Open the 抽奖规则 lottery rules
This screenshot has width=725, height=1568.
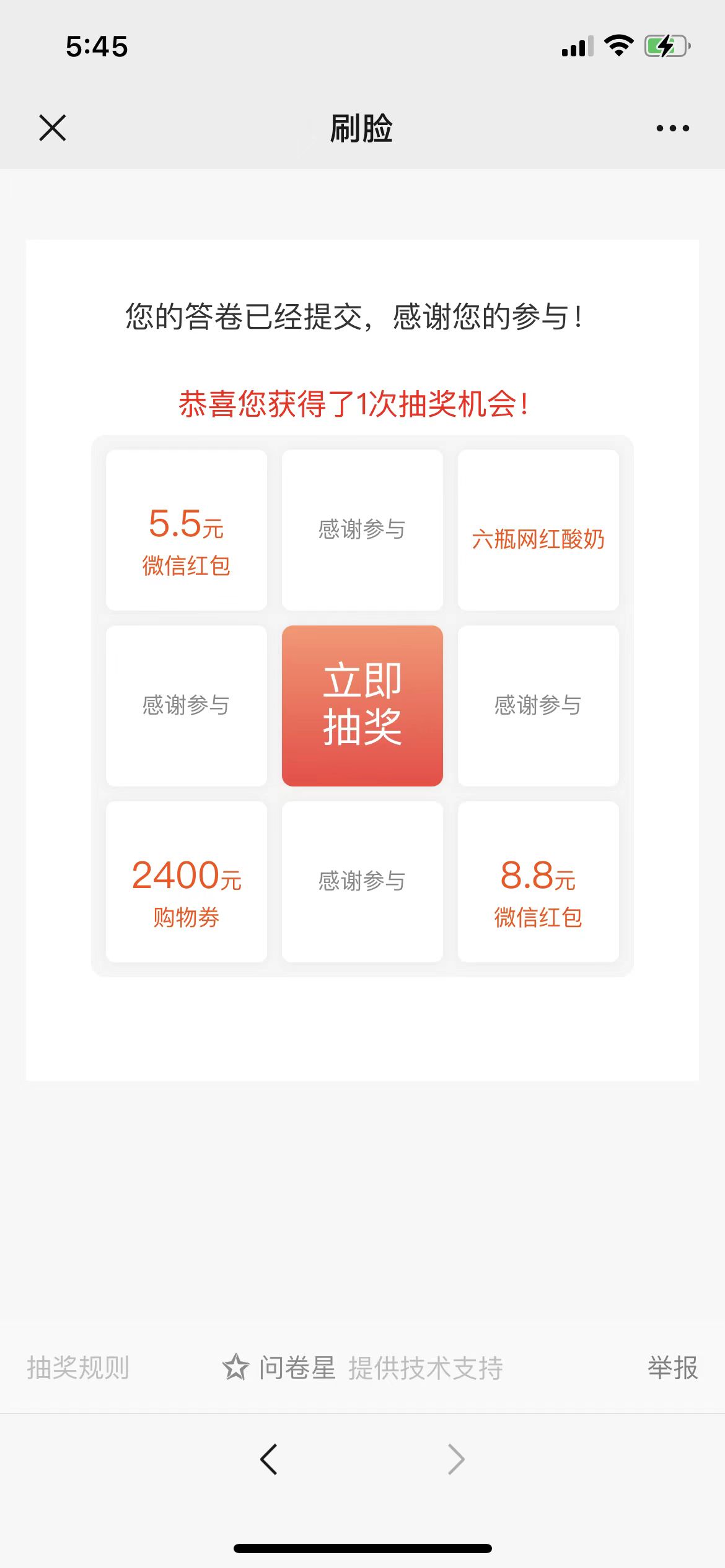[78, 1368]
